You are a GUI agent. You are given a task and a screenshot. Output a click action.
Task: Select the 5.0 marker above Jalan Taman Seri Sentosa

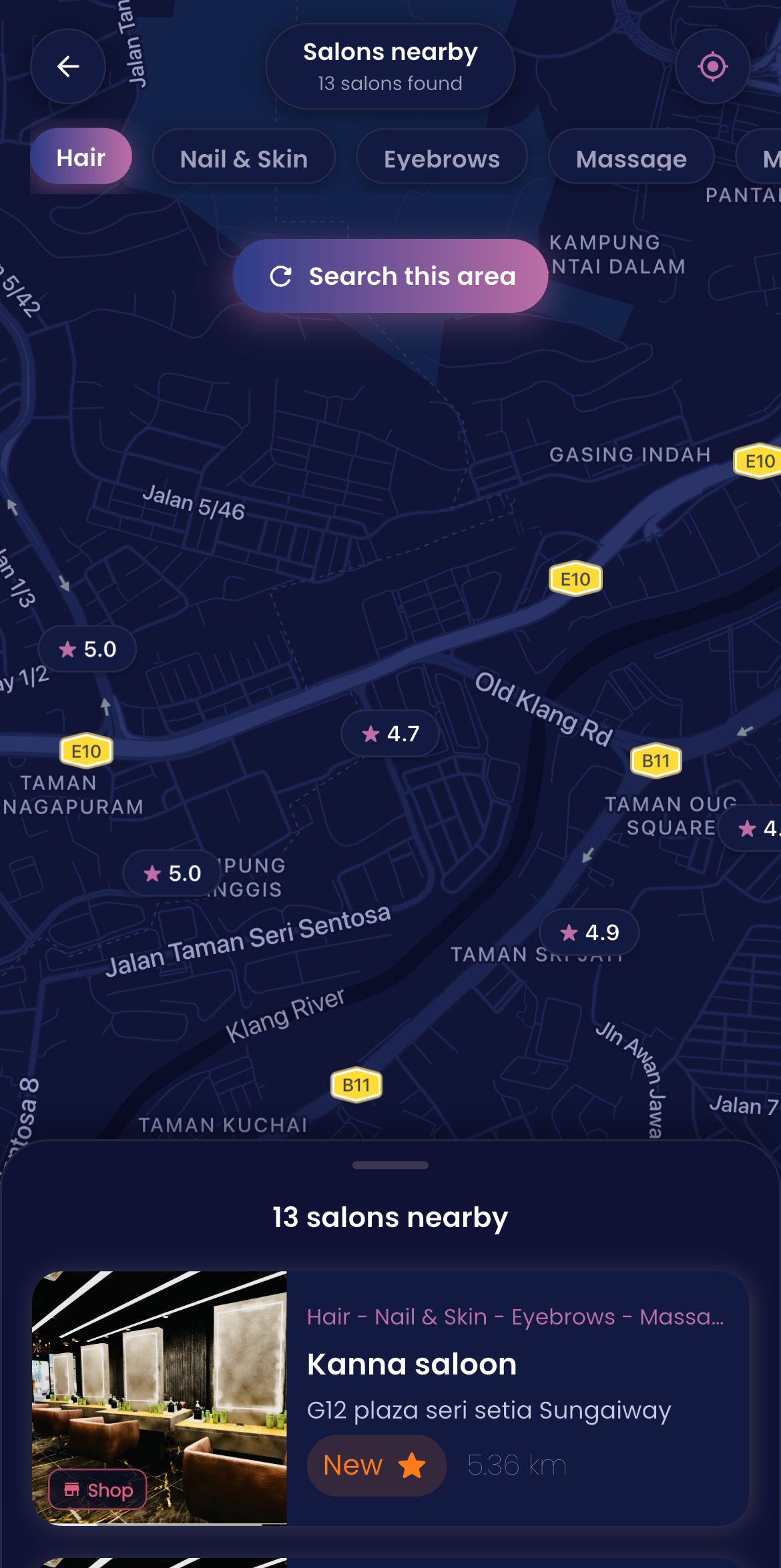pos(172,873)
